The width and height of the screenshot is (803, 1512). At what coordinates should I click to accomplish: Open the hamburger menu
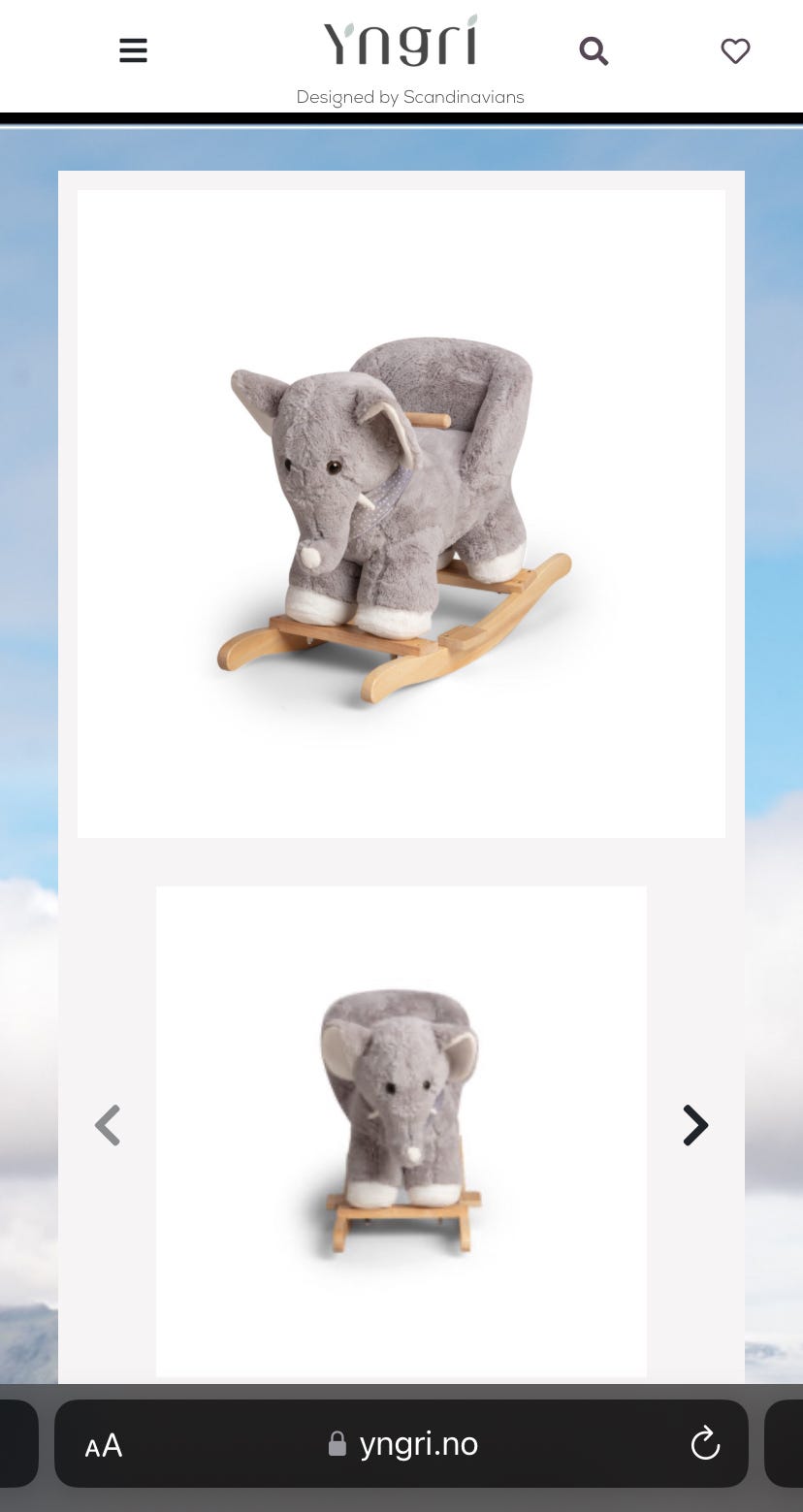click(133, 50)
